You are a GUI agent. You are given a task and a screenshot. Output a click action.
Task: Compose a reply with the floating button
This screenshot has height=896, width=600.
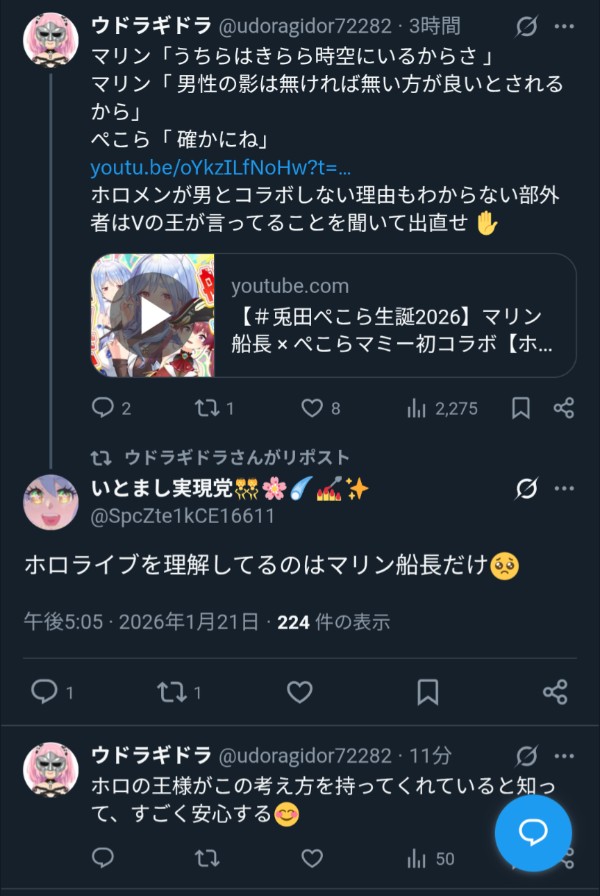pyautogui.click(x=533, y=833)
